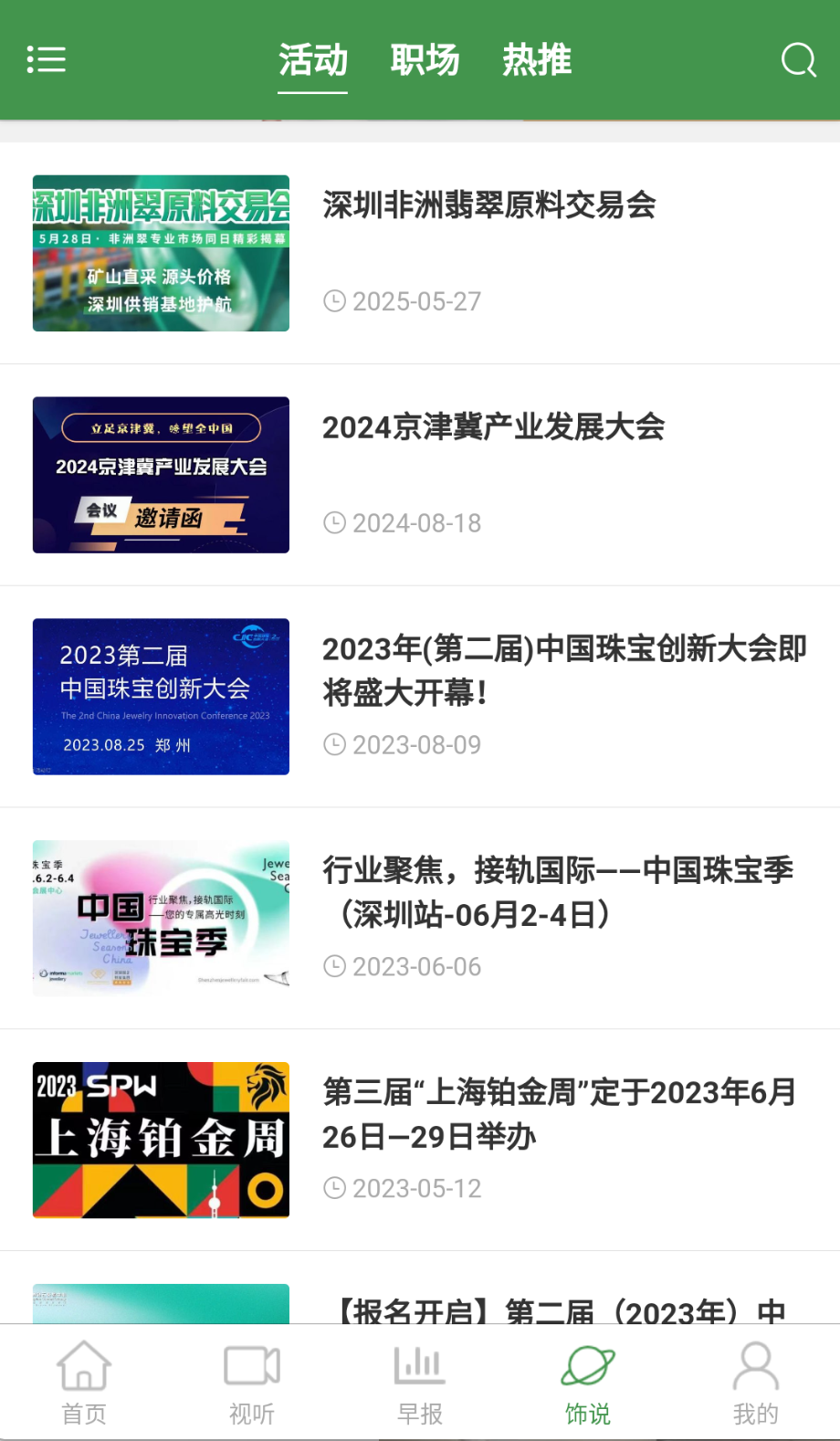Open the search icon in the top bar

click(x=797, y=59)
